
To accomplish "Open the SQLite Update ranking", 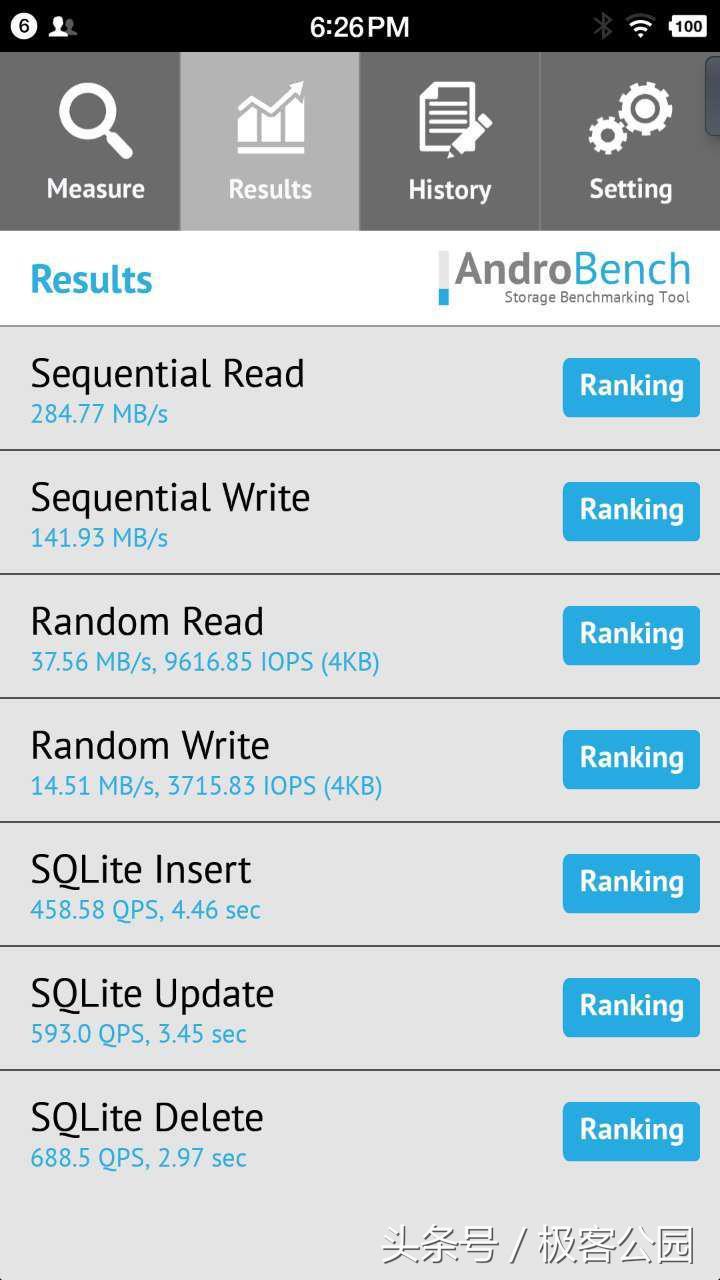I will [x=631, y=1007].
